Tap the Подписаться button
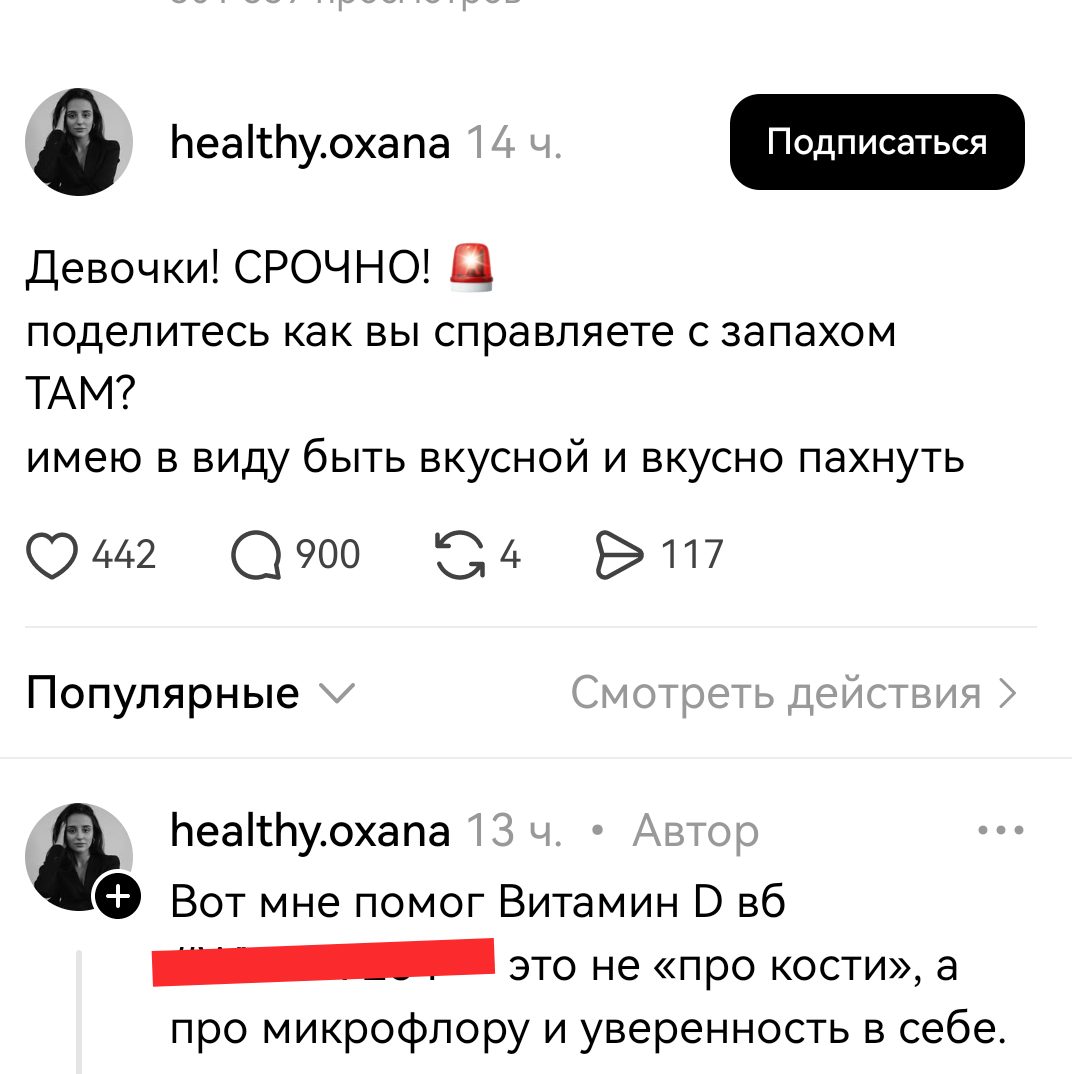Viewport: 1072px width, 1074px height. [x=876, y=142]
